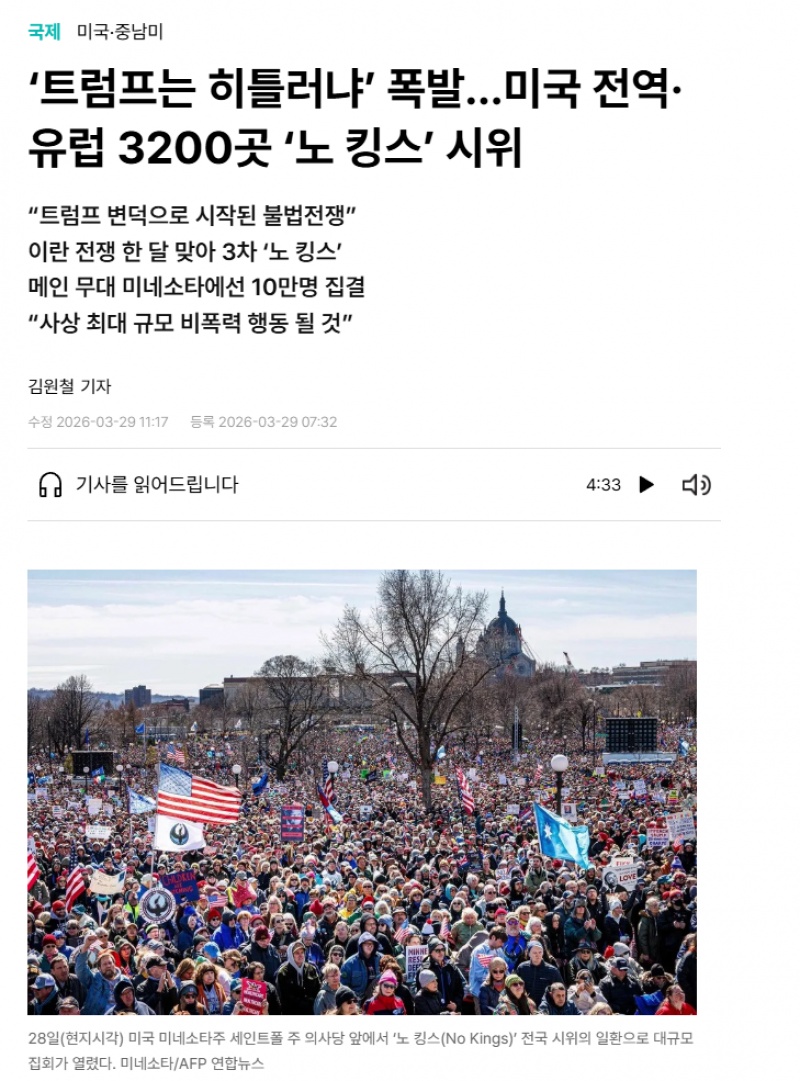This screenshot has height=1081, width=800.
Task: Open the 국제 section link
Action: (x=44, y=32)
